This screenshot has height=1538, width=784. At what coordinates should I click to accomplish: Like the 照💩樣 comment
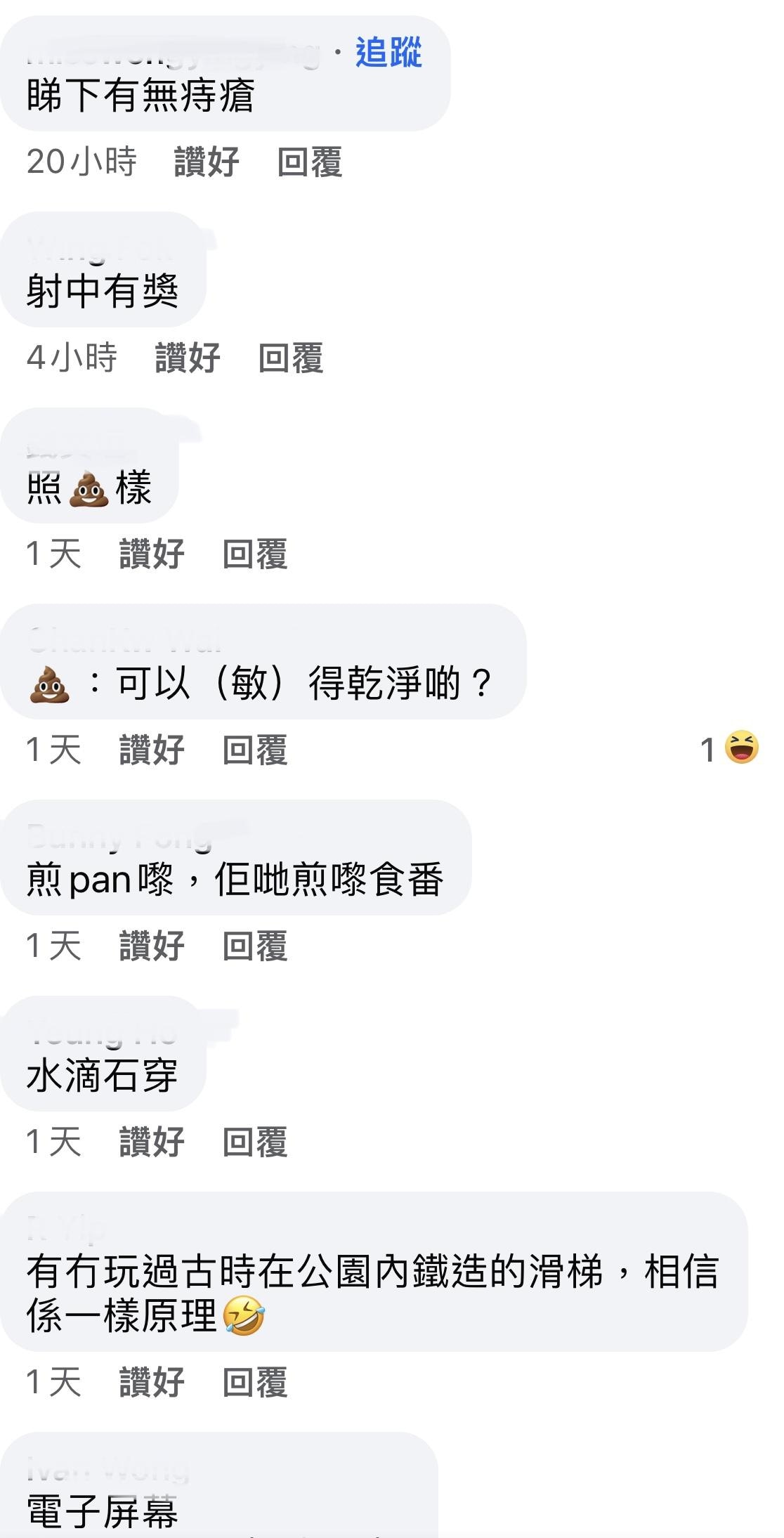[152, 554]
